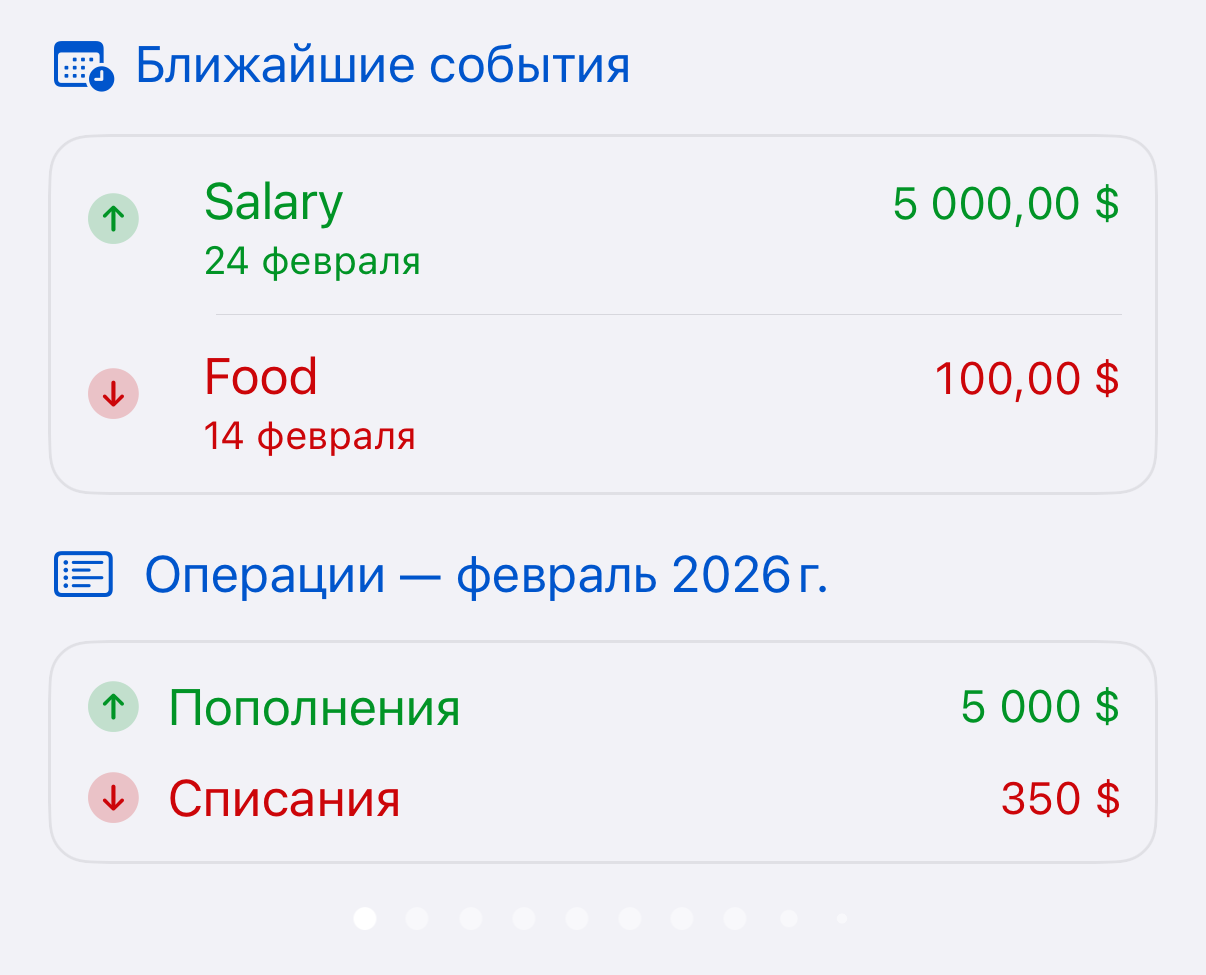The width and height of the screenshot is (1206, 975).
Task: View Пополнения for February
Action: coord(602,708)
